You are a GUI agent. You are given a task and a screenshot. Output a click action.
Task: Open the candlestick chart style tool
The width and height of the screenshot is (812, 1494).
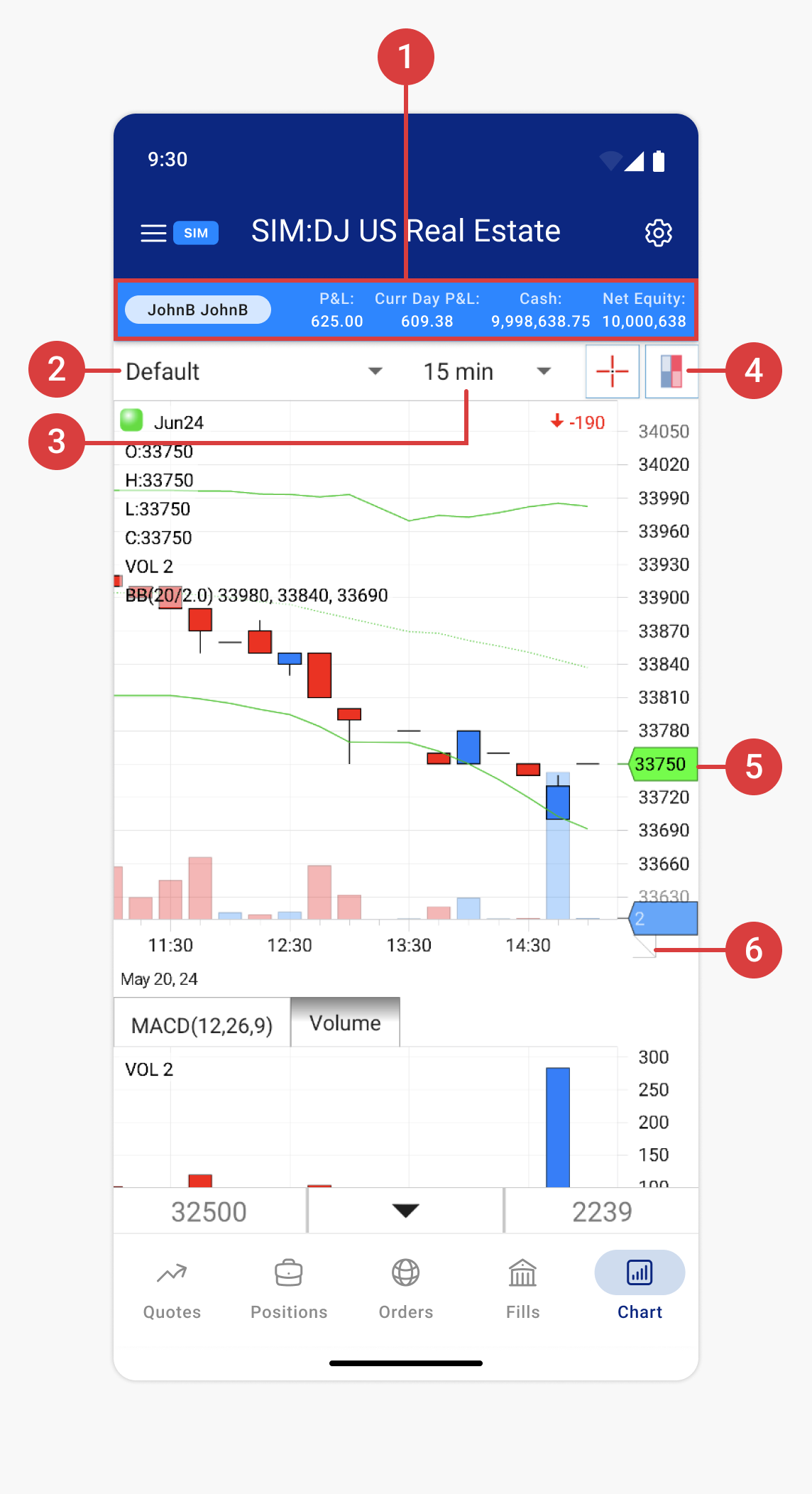pos(671,371)
